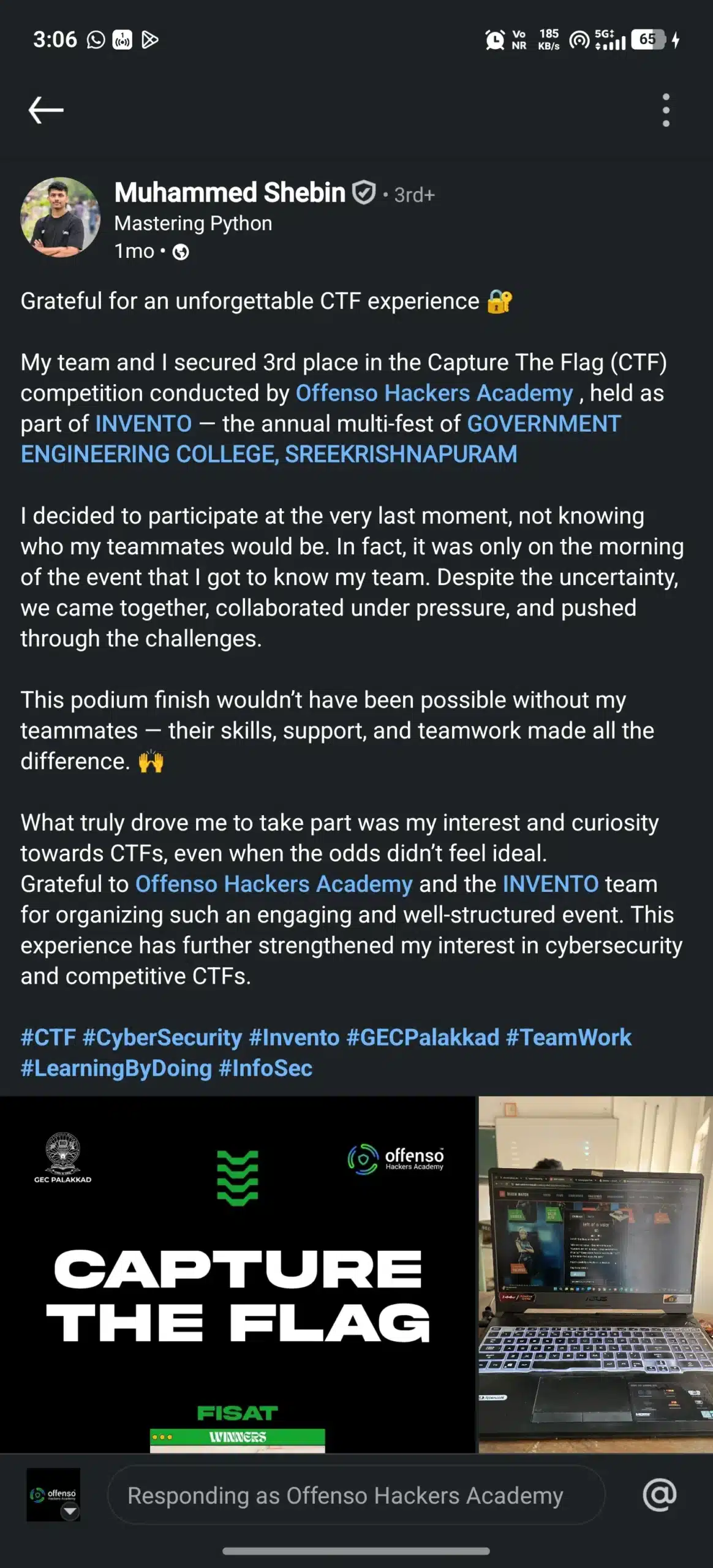Open the Capture The Flag poster image
Viewport: 713px width, 1568px height.
pyautogui.click(x=238, y=1274)
